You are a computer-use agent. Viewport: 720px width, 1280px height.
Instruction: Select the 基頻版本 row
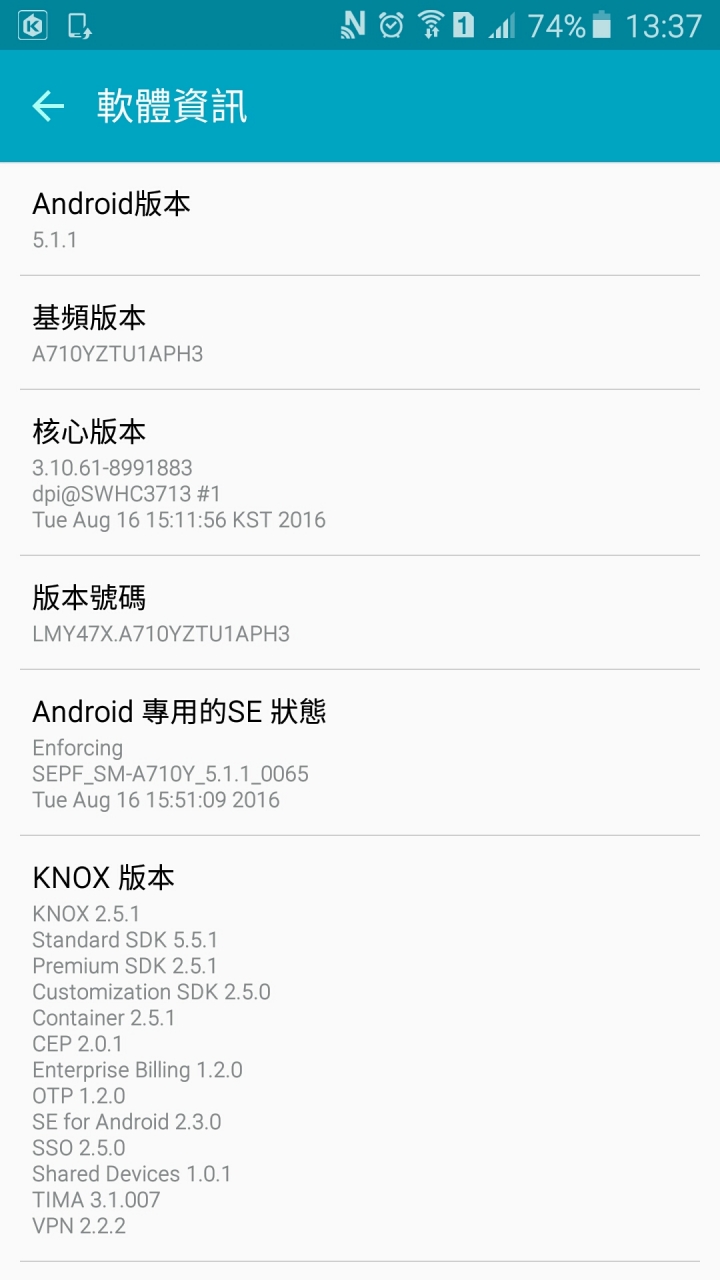(360, 333)
